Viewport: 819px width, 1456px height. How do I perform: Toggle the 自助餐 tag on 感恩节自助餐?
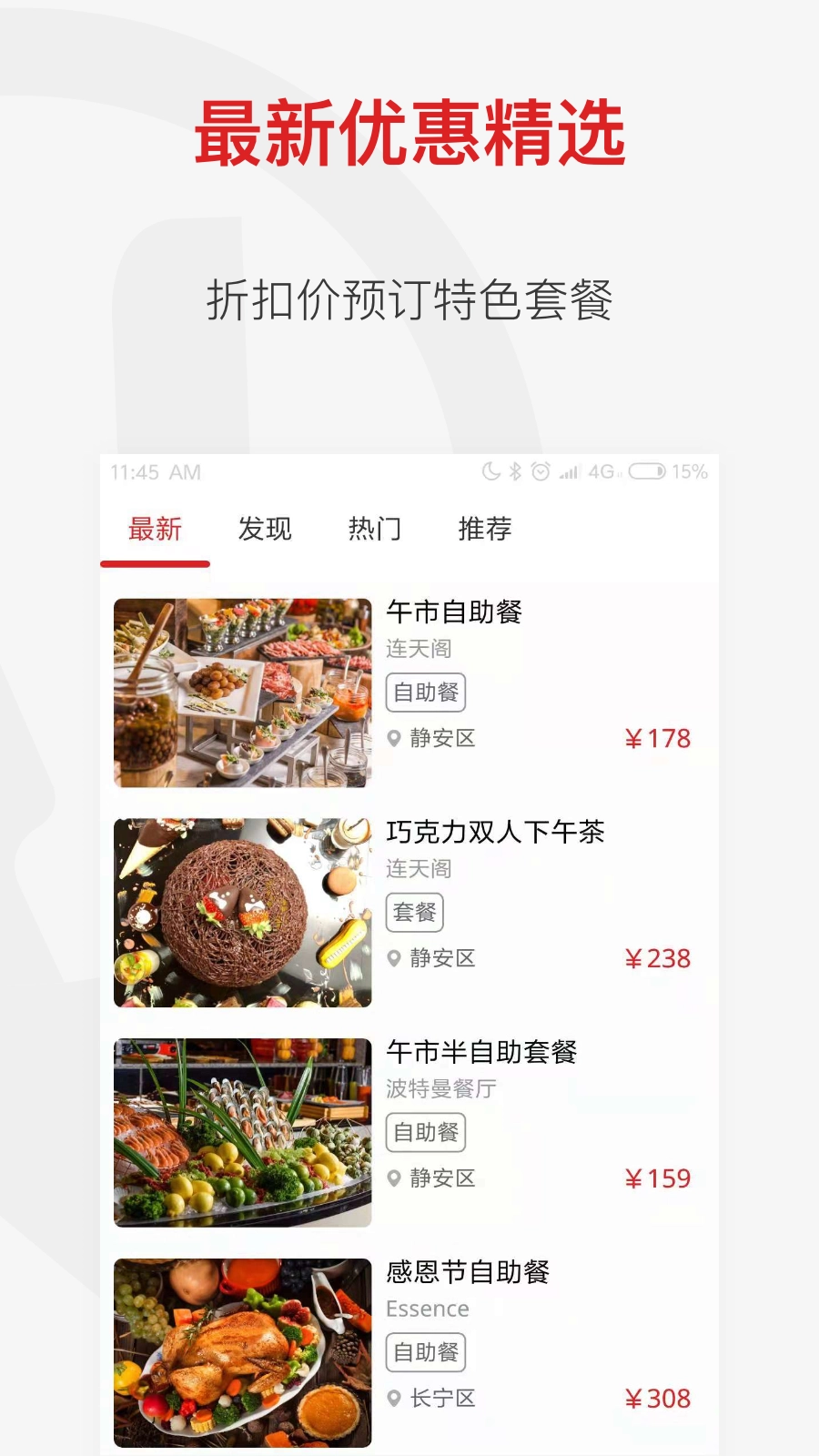click(425, 1351)
